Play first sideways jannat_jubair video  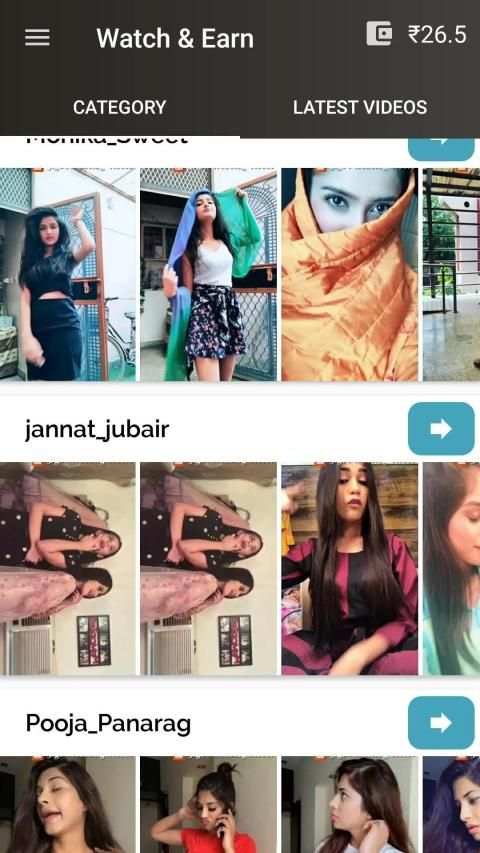pos(67,569)
